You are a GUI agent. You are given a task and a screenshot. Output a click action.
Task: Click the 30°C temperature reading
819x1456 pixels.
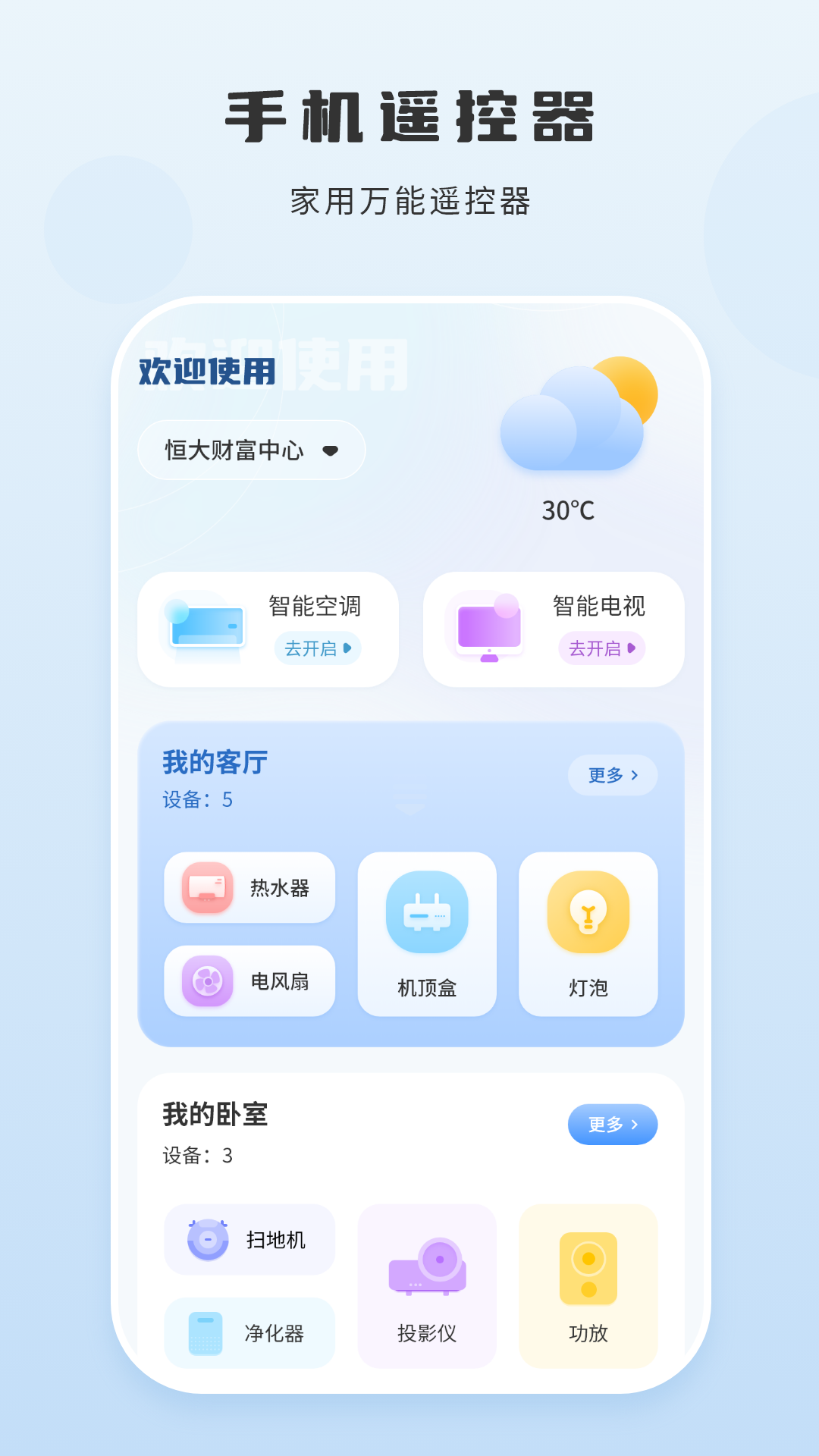click(x=569, y=510)
